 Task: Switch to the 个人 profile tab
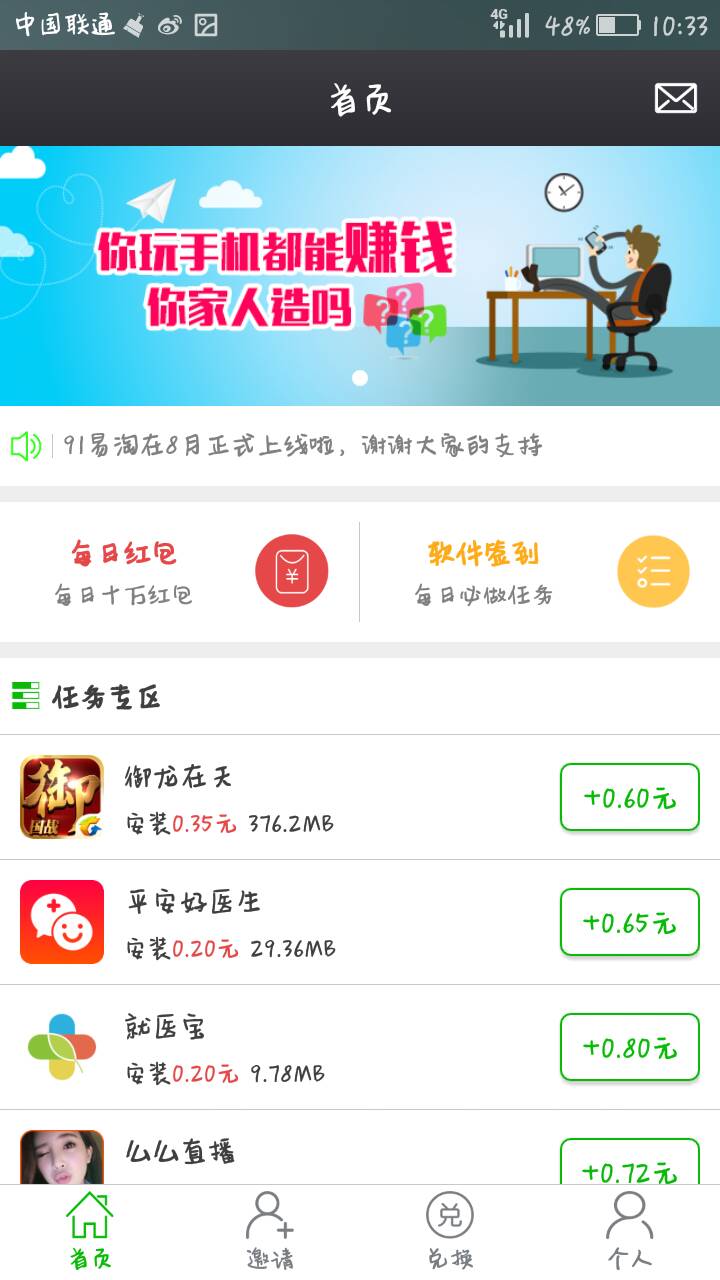630,1232
